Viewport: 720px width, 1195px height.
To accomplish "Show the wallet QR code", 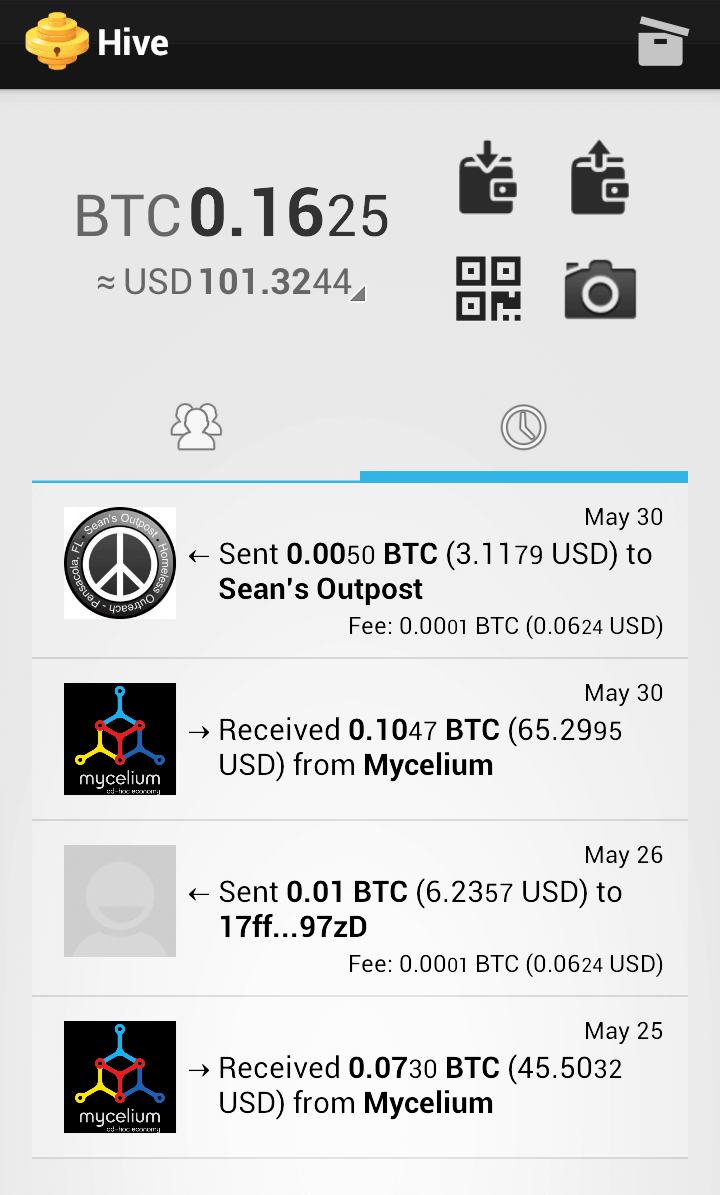I will point(488,289).
